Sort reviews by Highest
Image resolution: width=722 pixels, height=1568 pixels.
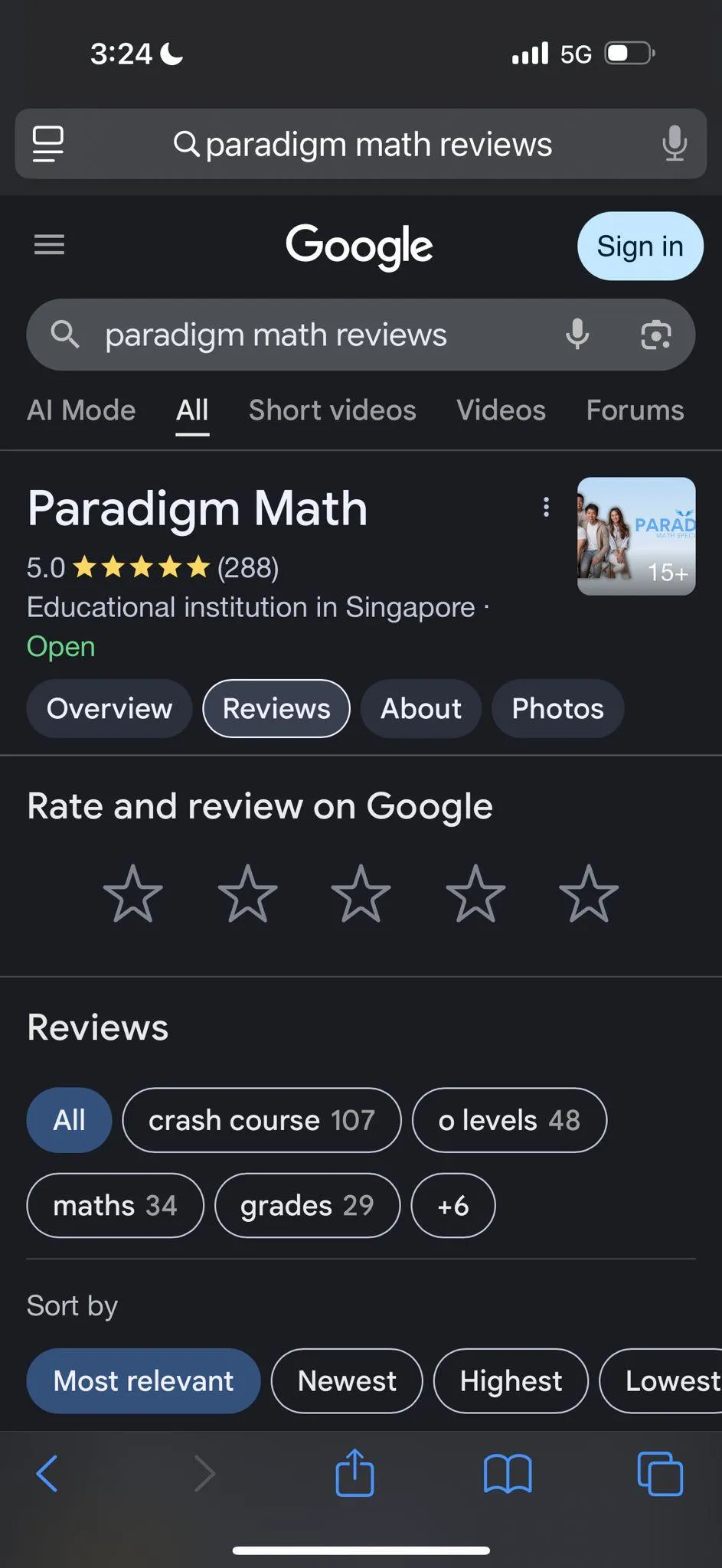(x=511, y=1381)
